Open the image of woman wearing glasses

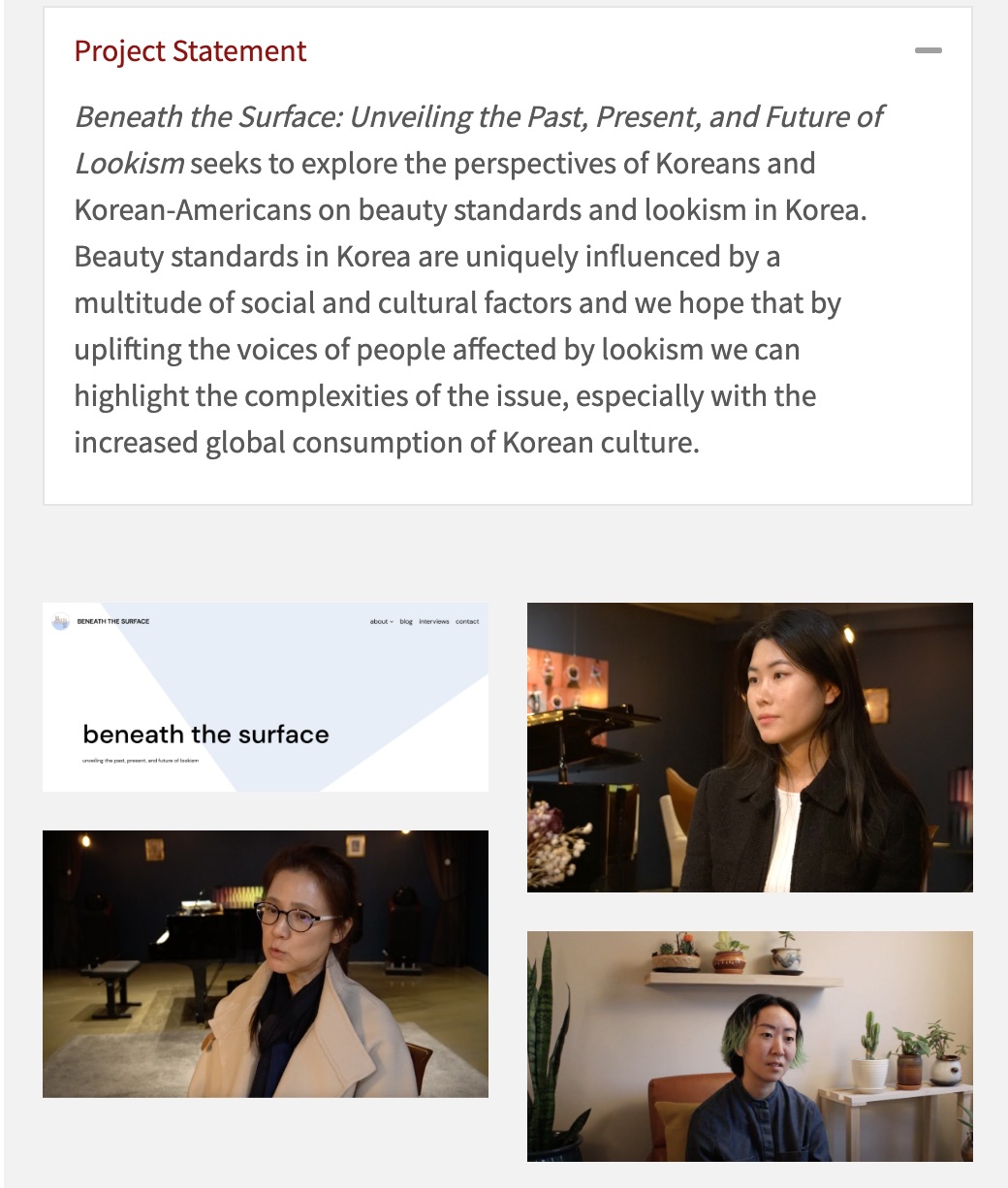tap(265, 963)
